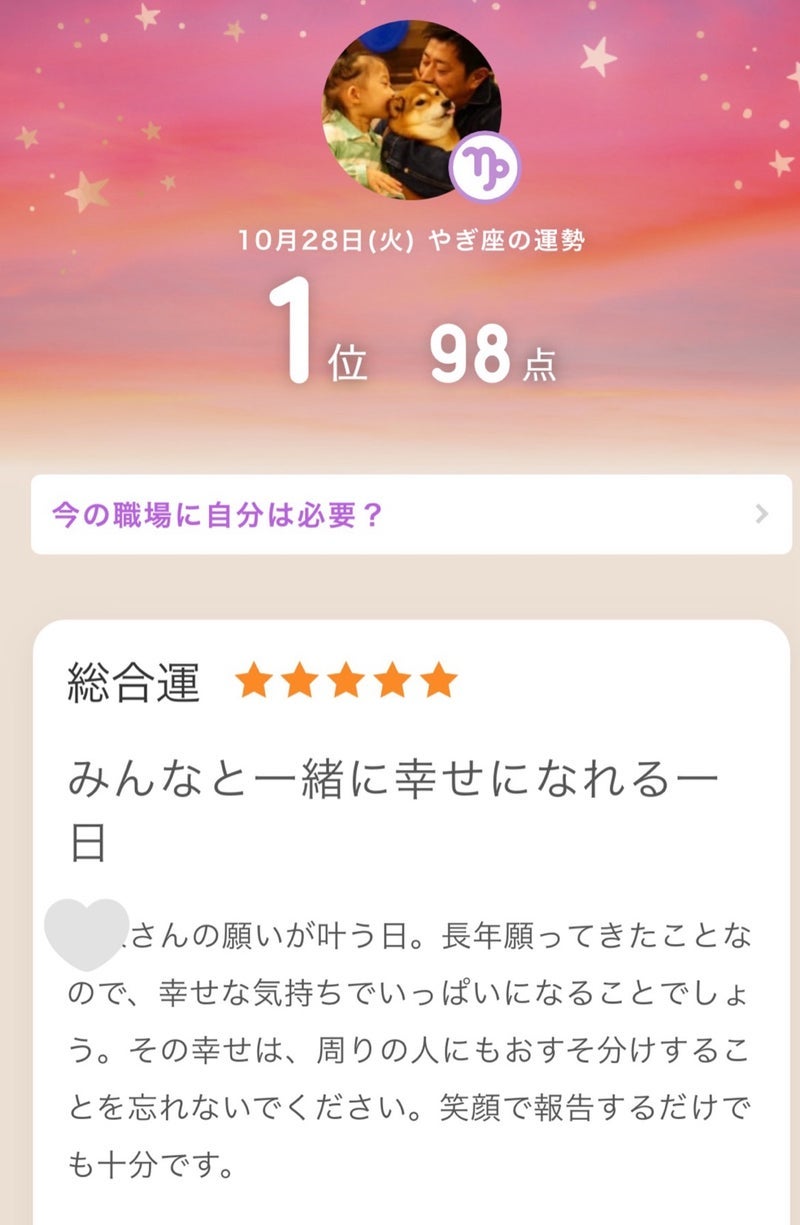Open the 今の職場に自分は必要？ link row
Viewport: 800px width, 1225px height.
click(x=410, y=515)
